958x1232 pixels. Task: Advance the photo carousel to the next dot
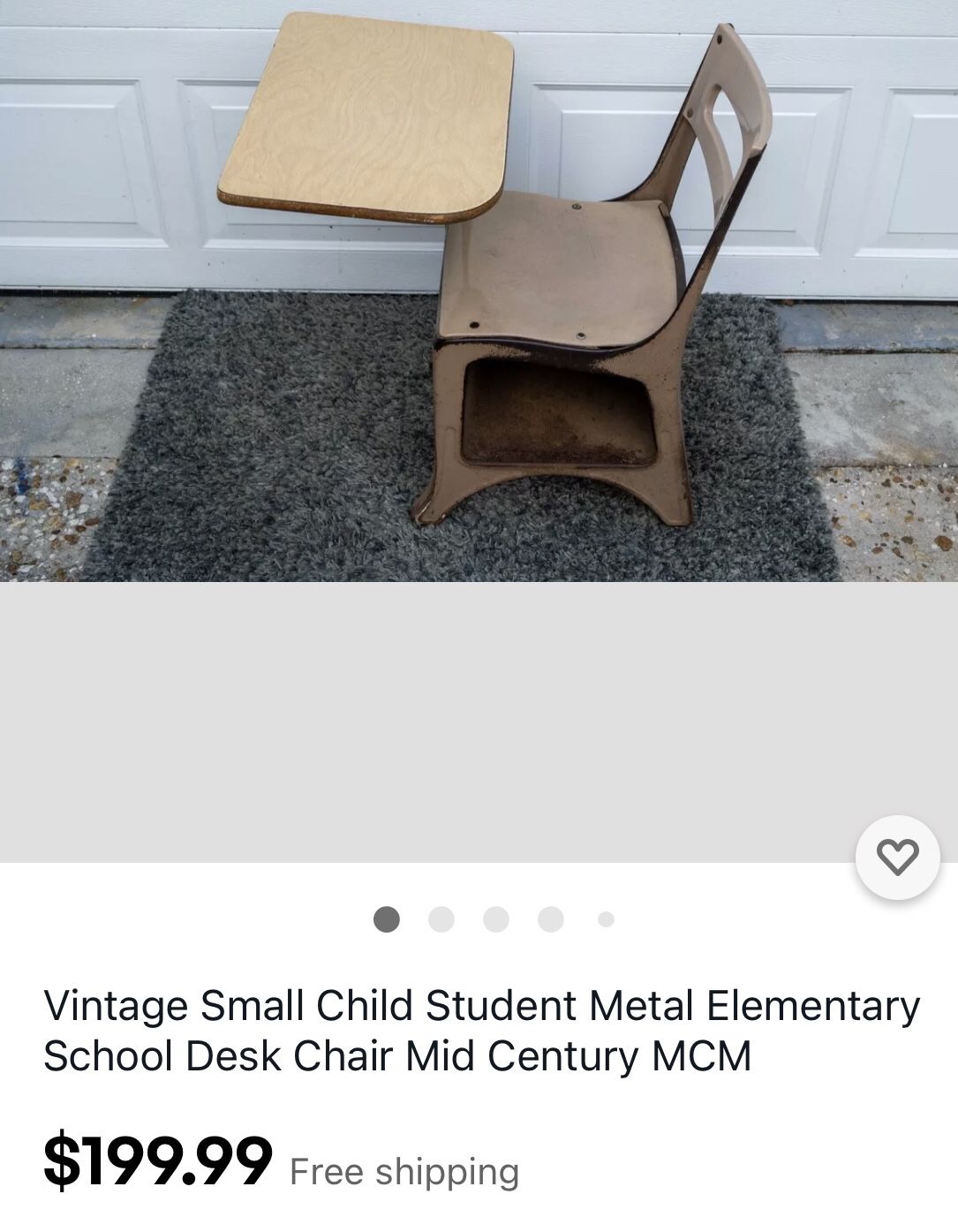[440, 918]
